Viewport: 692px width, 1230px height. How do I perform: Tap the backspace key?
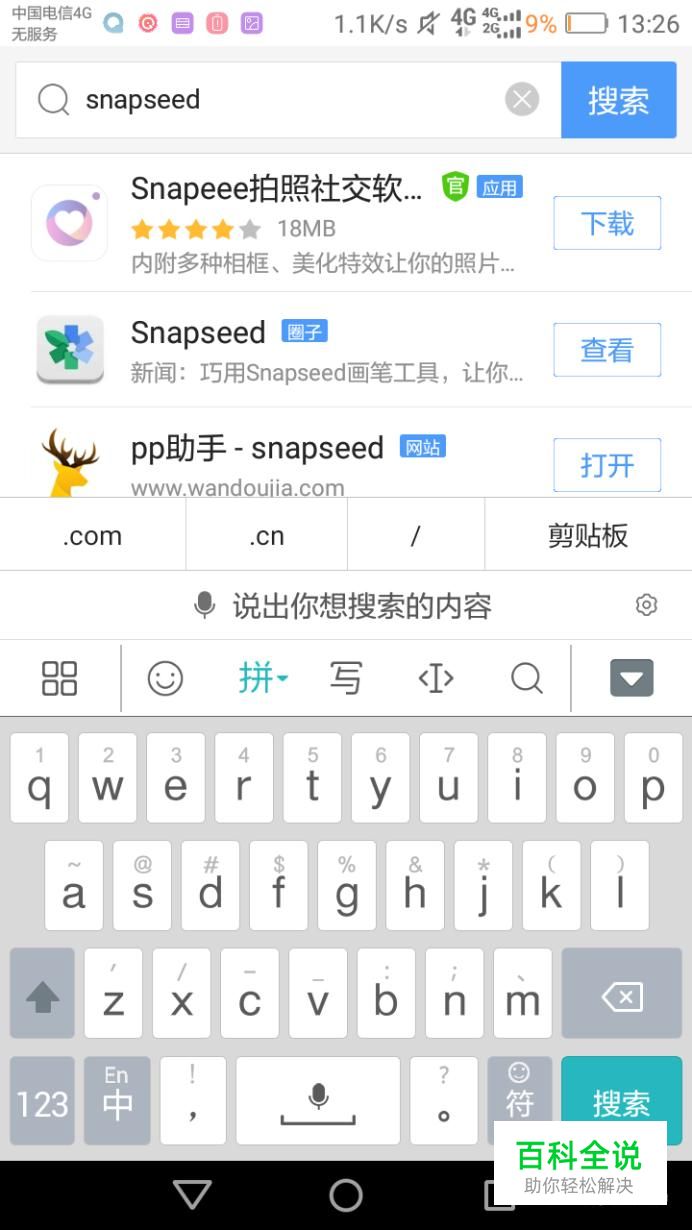coord(621,995)
